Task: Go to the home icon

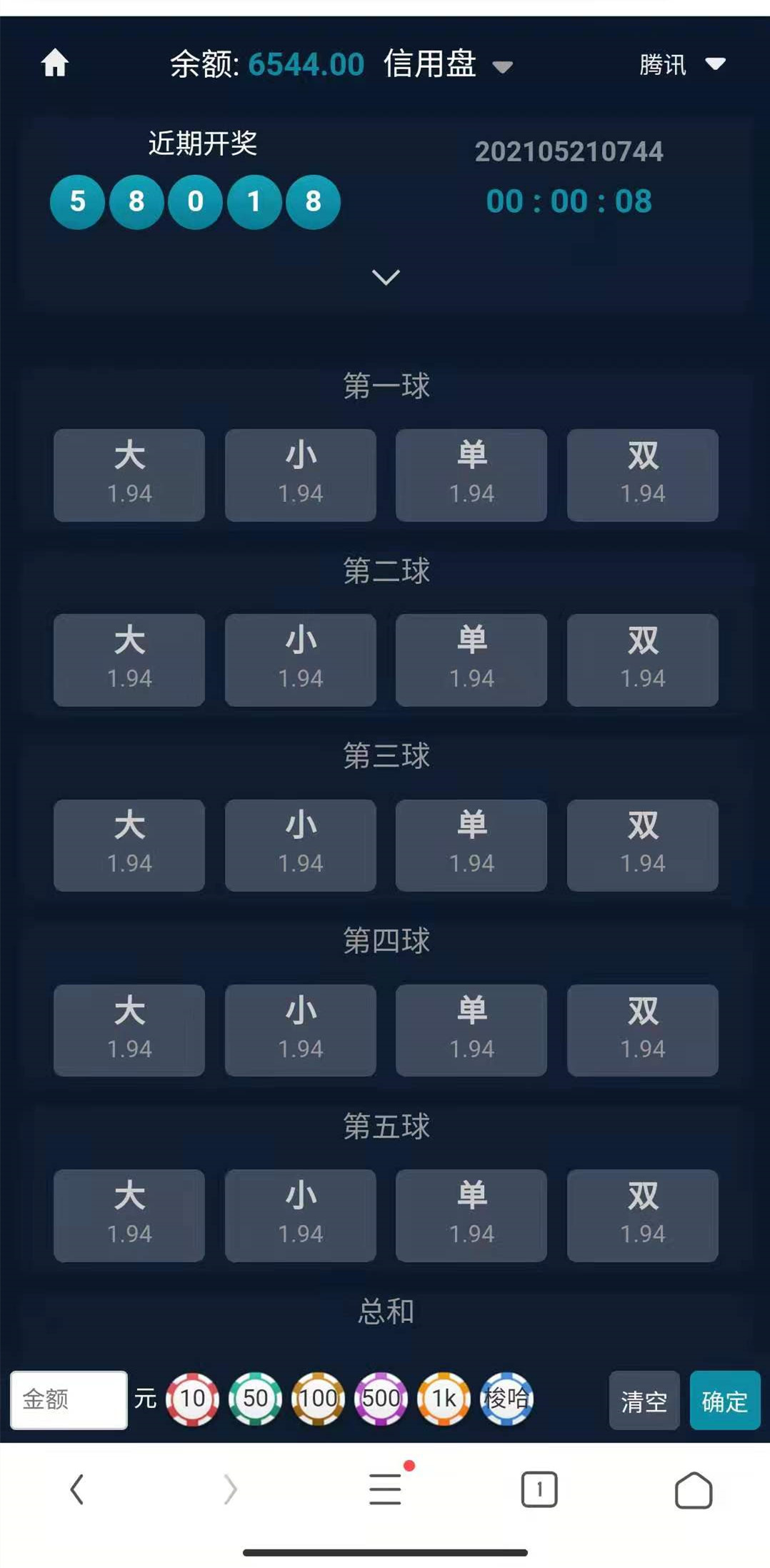Action: pyautogui.click(x=54, y=63)
